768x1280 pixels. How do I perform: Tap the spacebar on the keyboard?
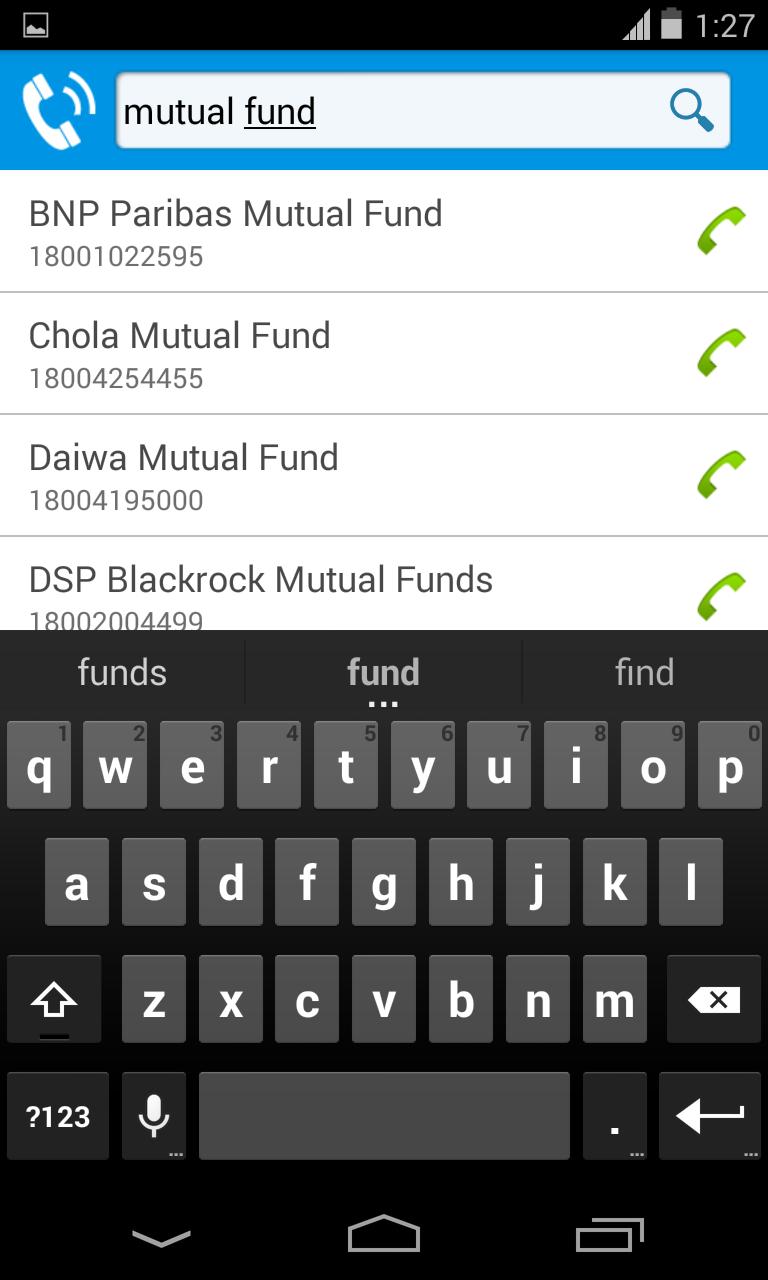click(384, 1116)
